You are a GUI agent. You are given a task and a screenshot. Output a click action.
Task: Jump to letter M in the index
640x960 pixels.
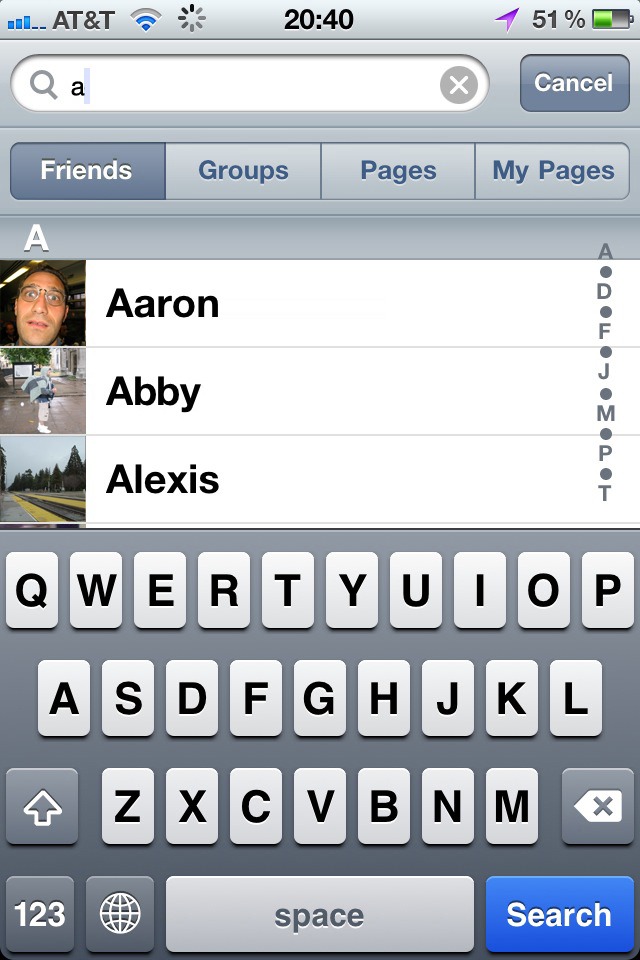pyautogui.click(x=605, y=413)
